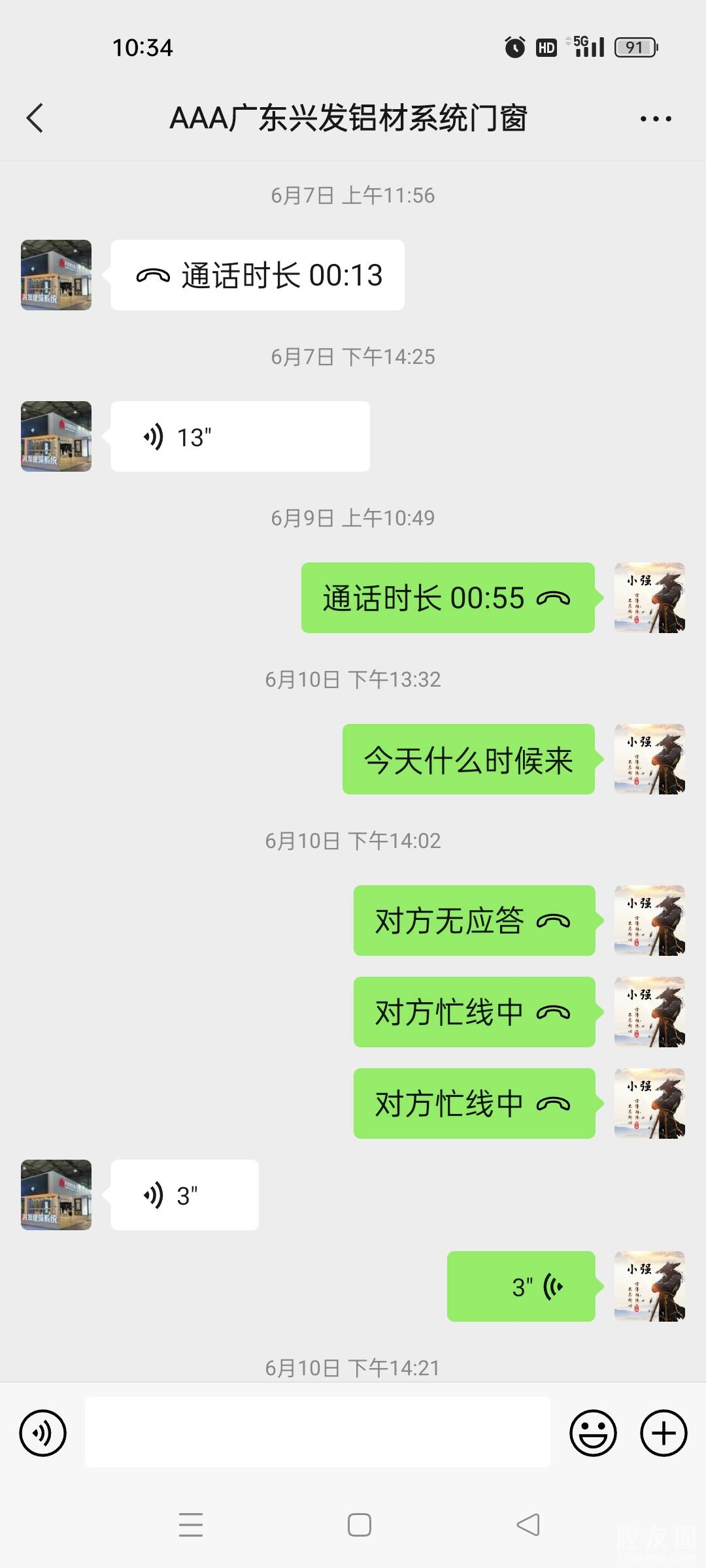Open the system recent apps menu
This screenshot has width=706, height=1568.
point(191,1525)
